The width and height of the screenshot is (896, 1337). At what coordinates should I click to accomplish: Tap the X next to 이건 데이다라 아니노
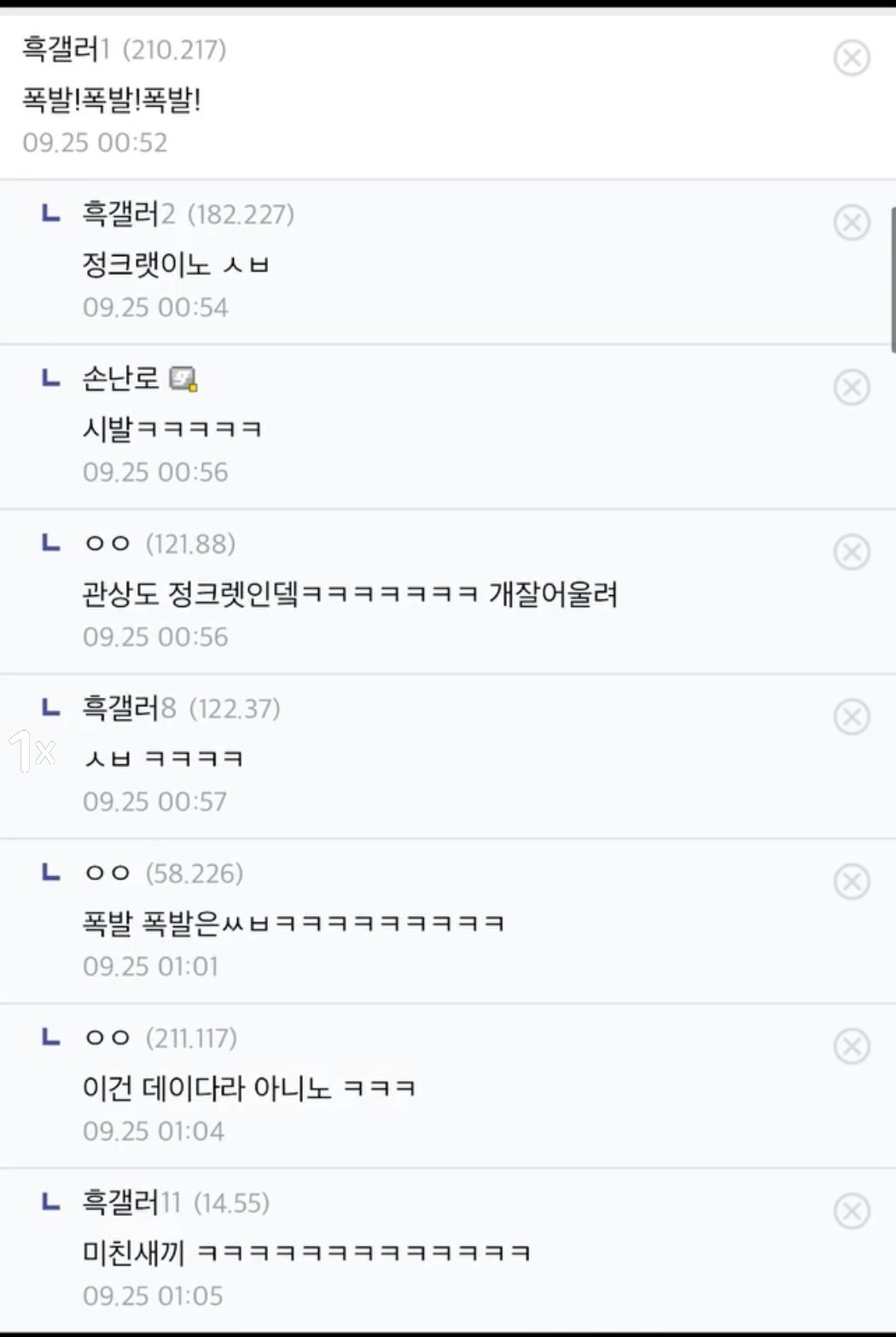(x=851, y=1047)
